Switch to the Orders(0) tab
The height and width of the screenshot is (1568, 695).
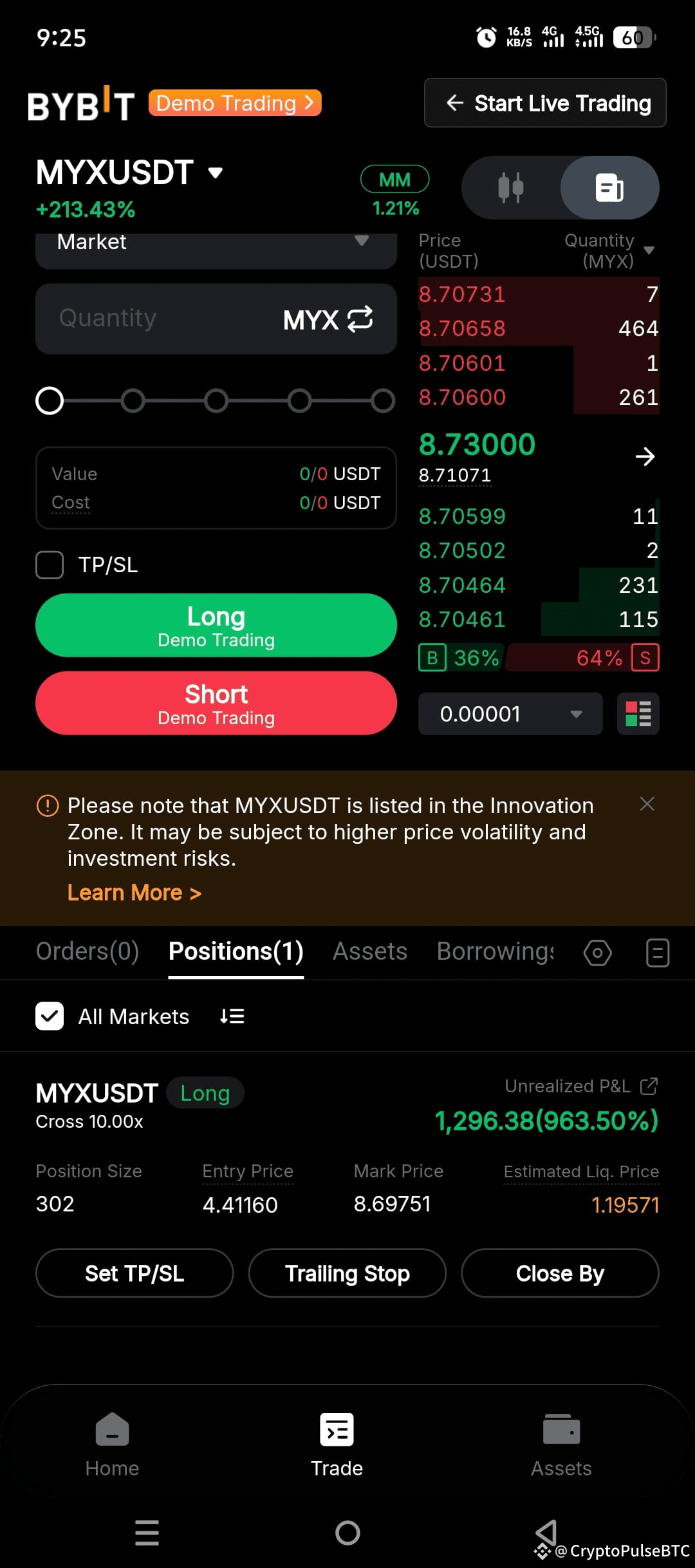tap(88, 951)
